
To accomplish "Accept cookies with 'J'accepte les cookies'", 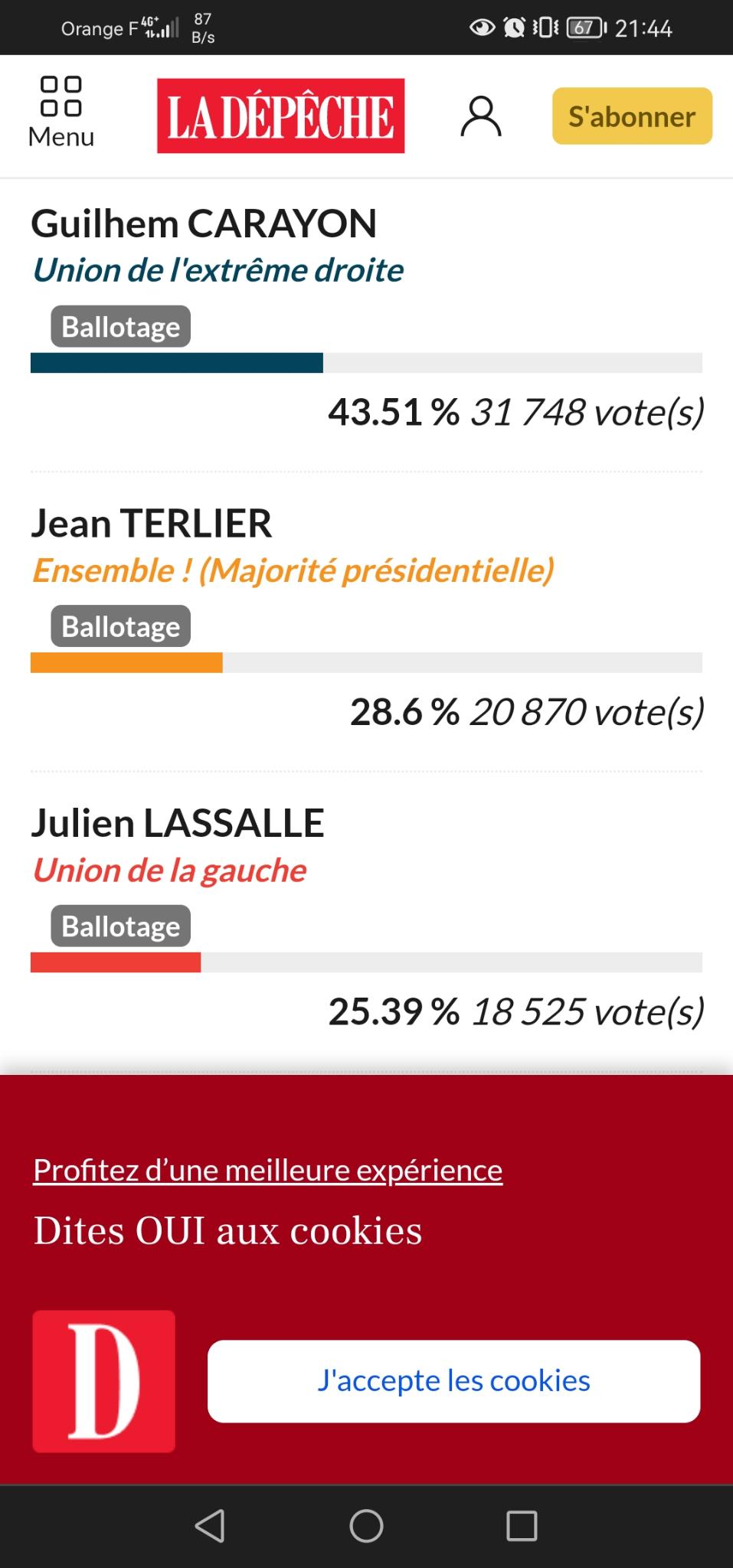I will point(453,1380).
